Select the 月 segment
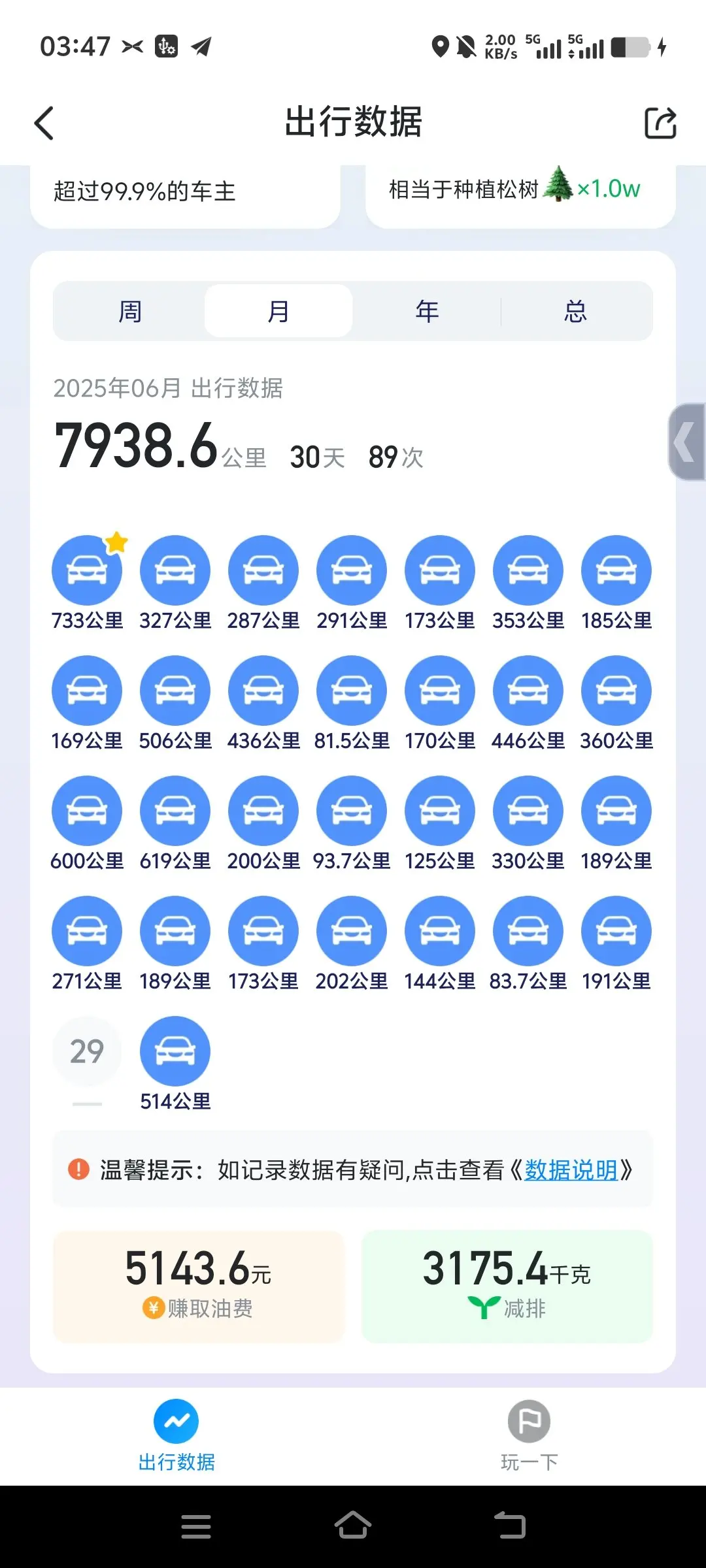The width and height of the screenshot is (706, 1568). 278,311
